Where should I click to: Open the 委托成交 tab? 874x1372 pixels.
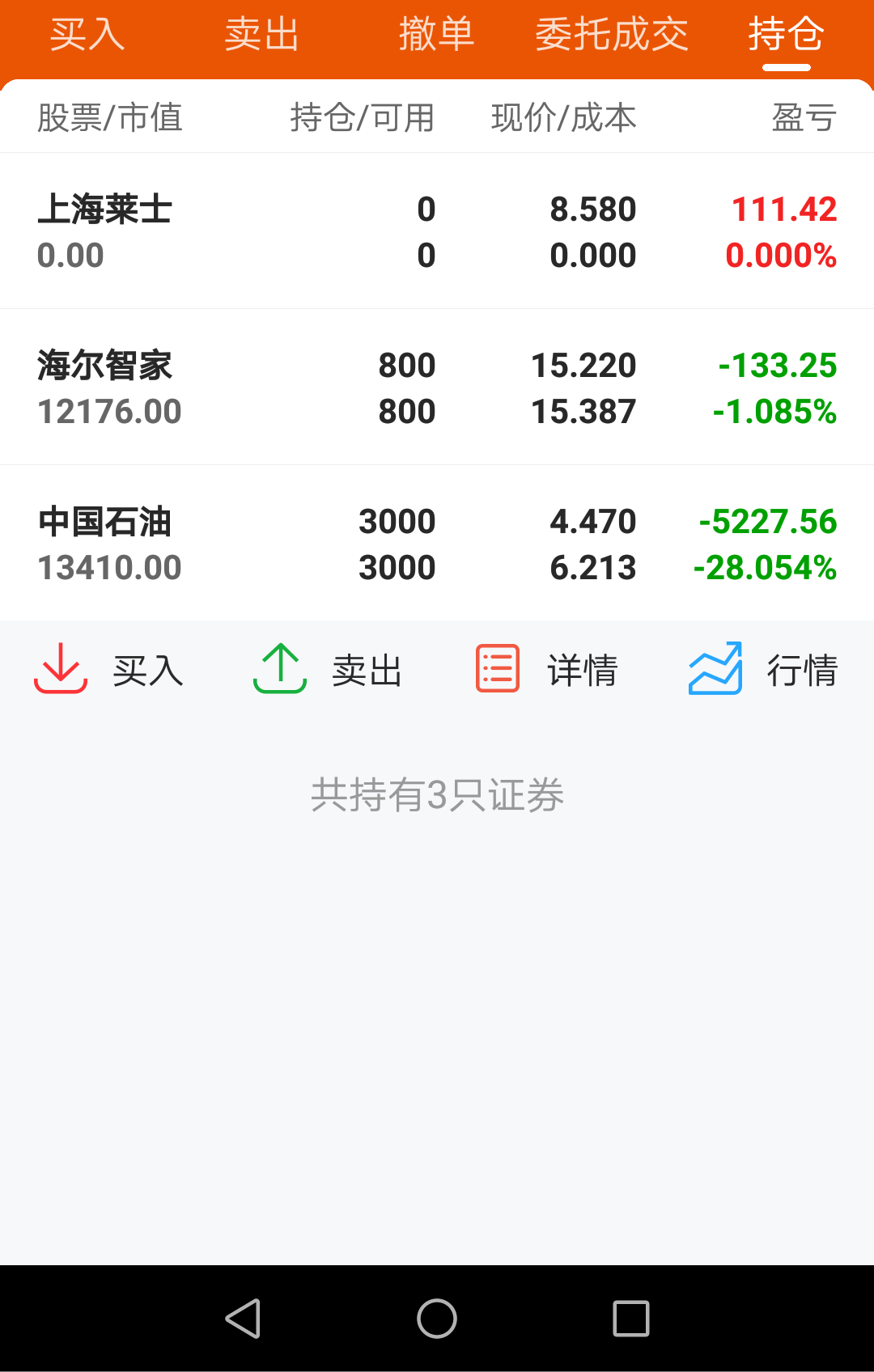[611, 34]
